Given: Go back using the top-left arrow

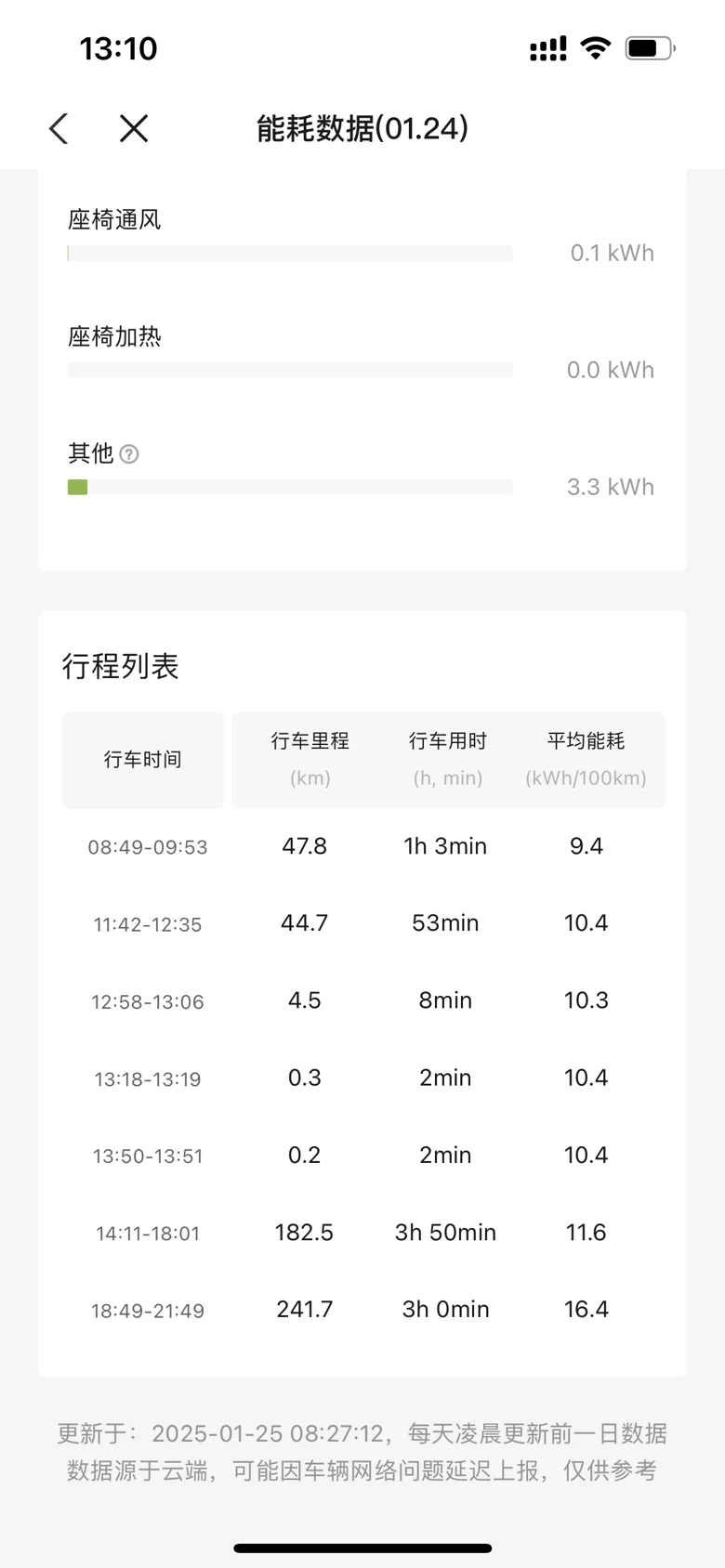Looking at the screenshot, I should (59, 128).
